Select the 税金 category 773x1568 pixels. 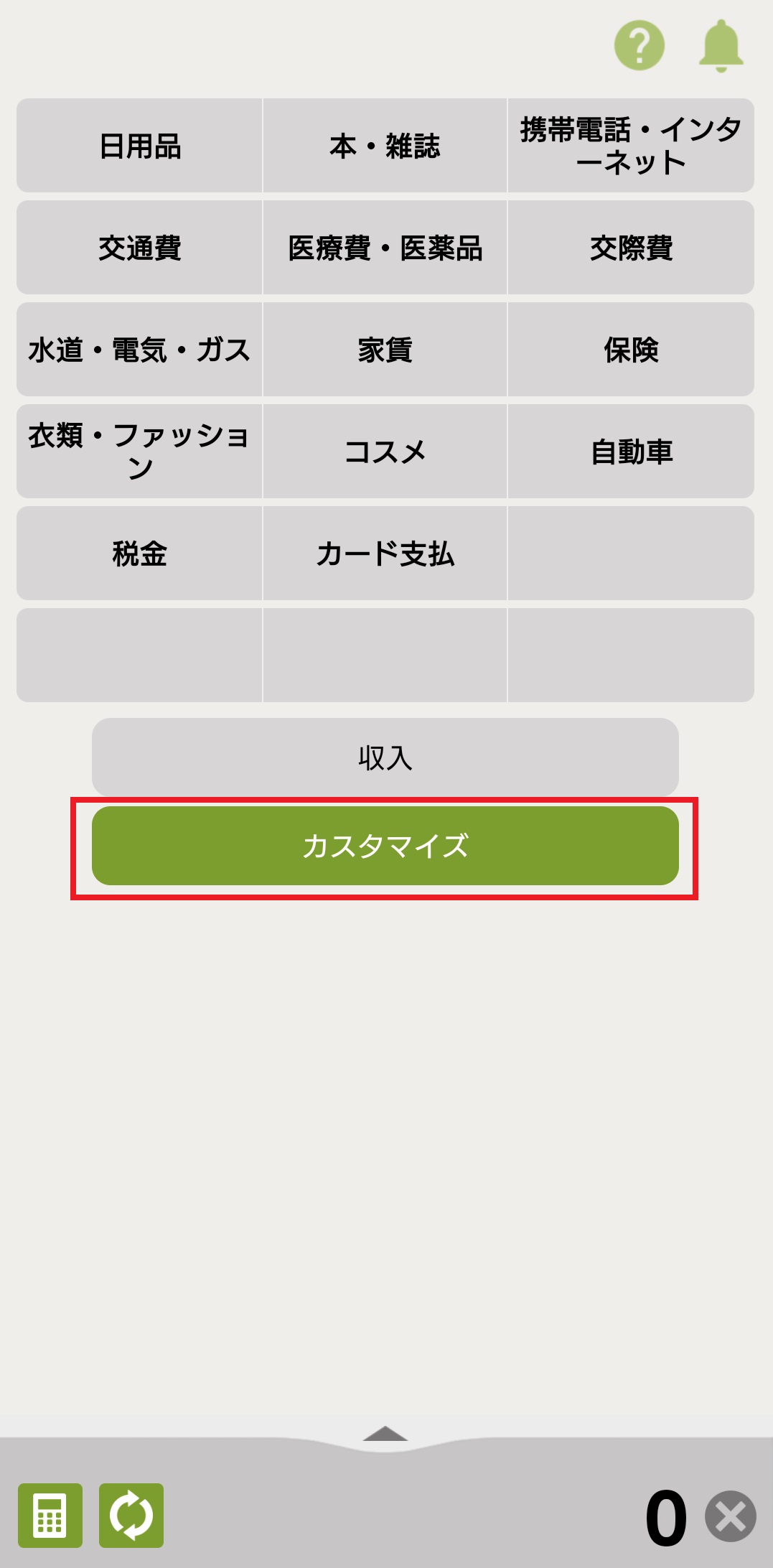[139, 554]
